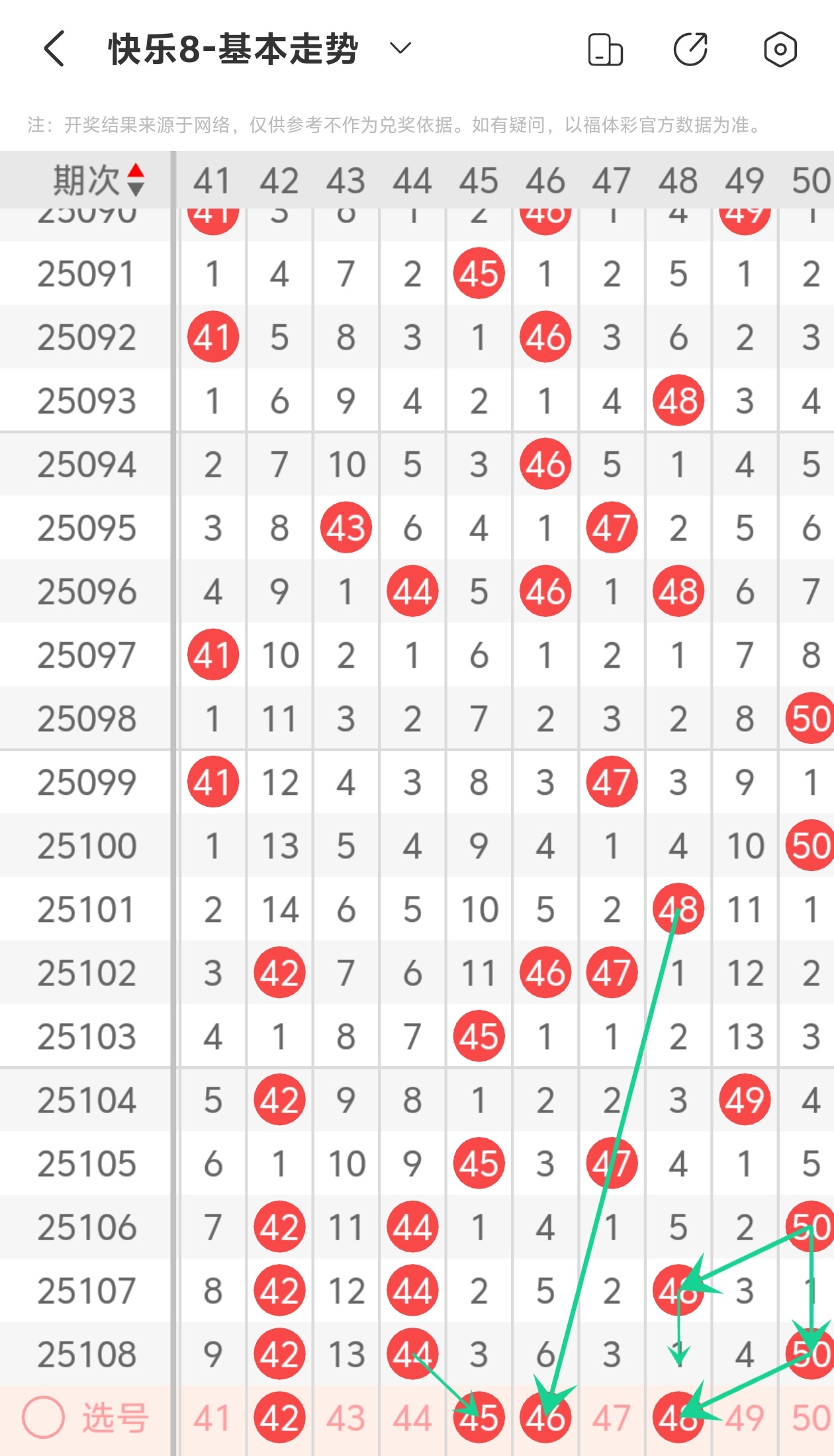
Task: Select number 49 in the 选号 row
Action: (745, 1418)
